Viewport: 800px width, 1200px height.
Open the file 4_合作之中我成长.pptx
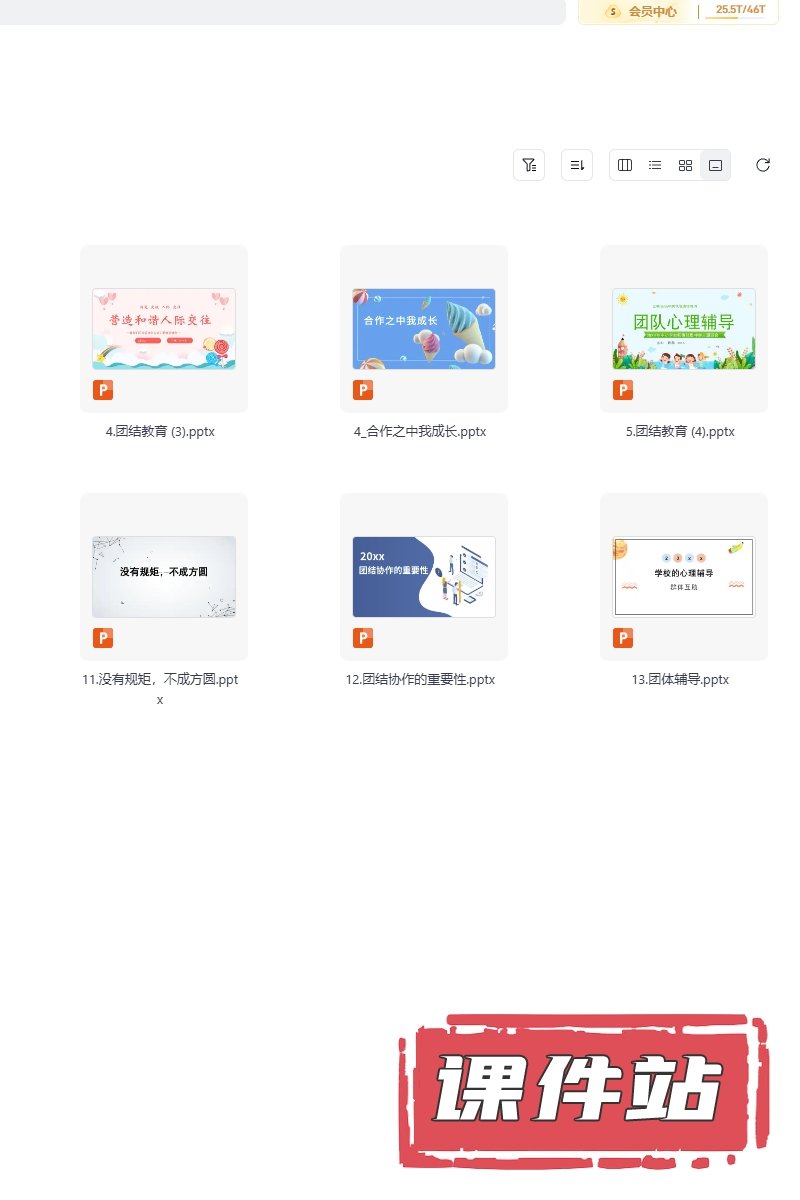424,329
